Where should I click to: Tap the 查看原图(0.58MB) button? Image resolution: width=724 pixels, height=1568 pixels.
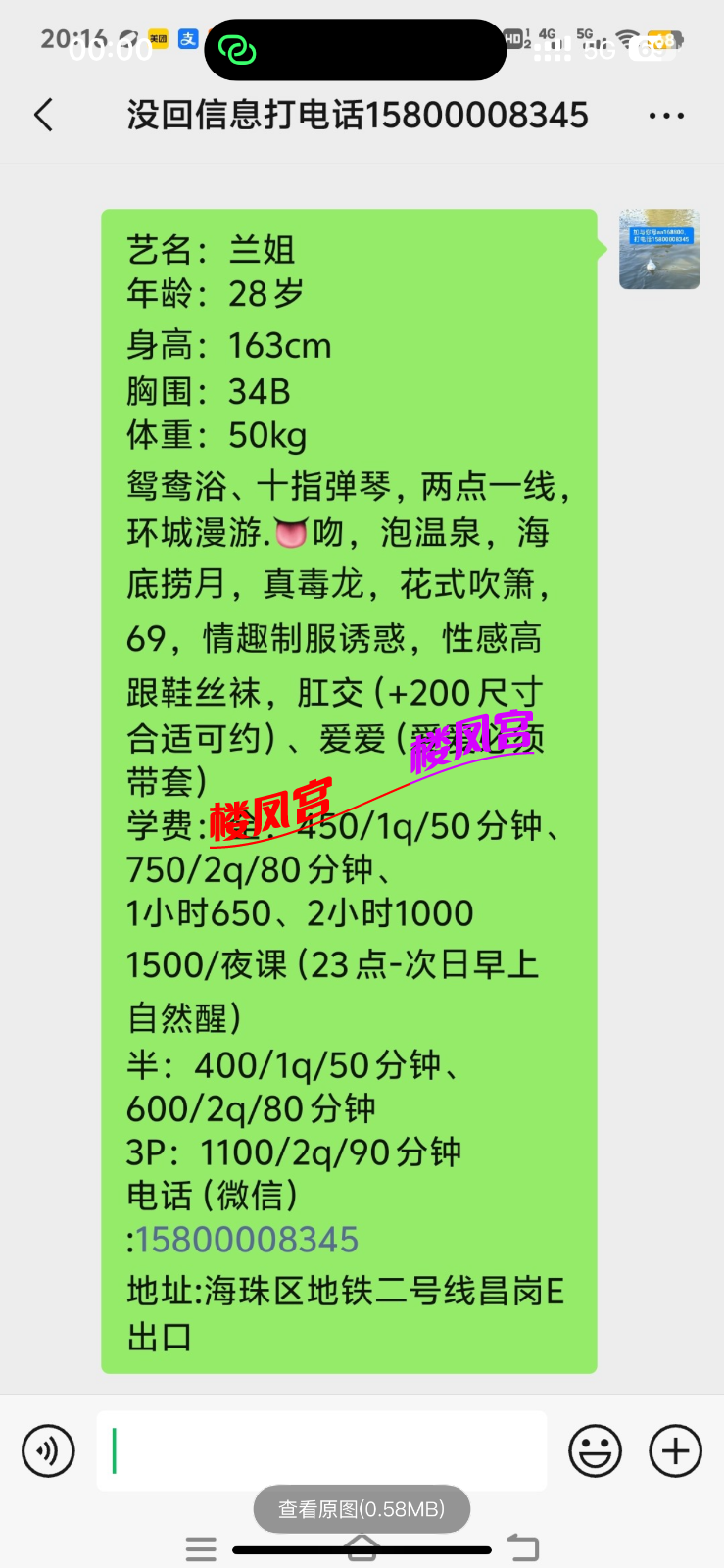click(x=362, y=1509)
